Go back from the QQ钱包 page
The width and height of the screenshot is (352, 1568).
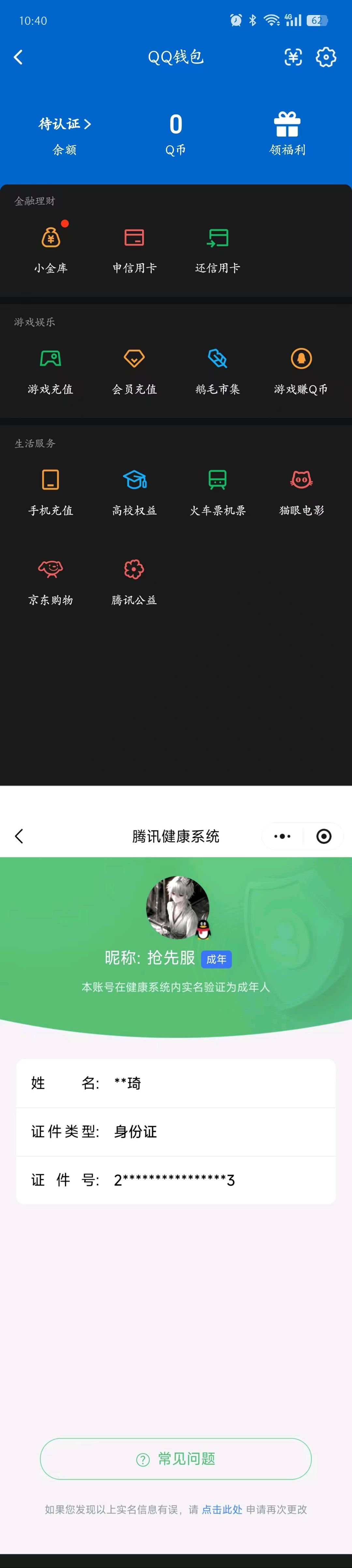[x=18, y=57]
